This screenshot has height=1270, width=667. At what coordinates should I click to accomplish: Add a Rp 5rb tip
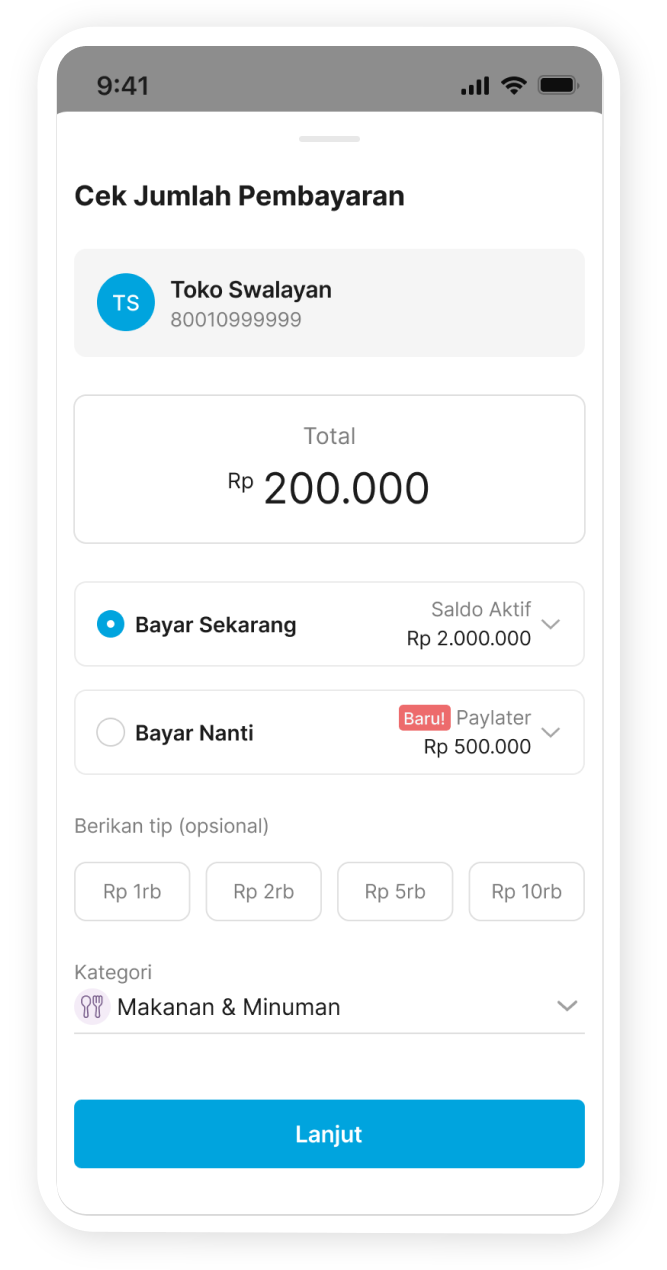pyautogui.click(x=395, y=891)
